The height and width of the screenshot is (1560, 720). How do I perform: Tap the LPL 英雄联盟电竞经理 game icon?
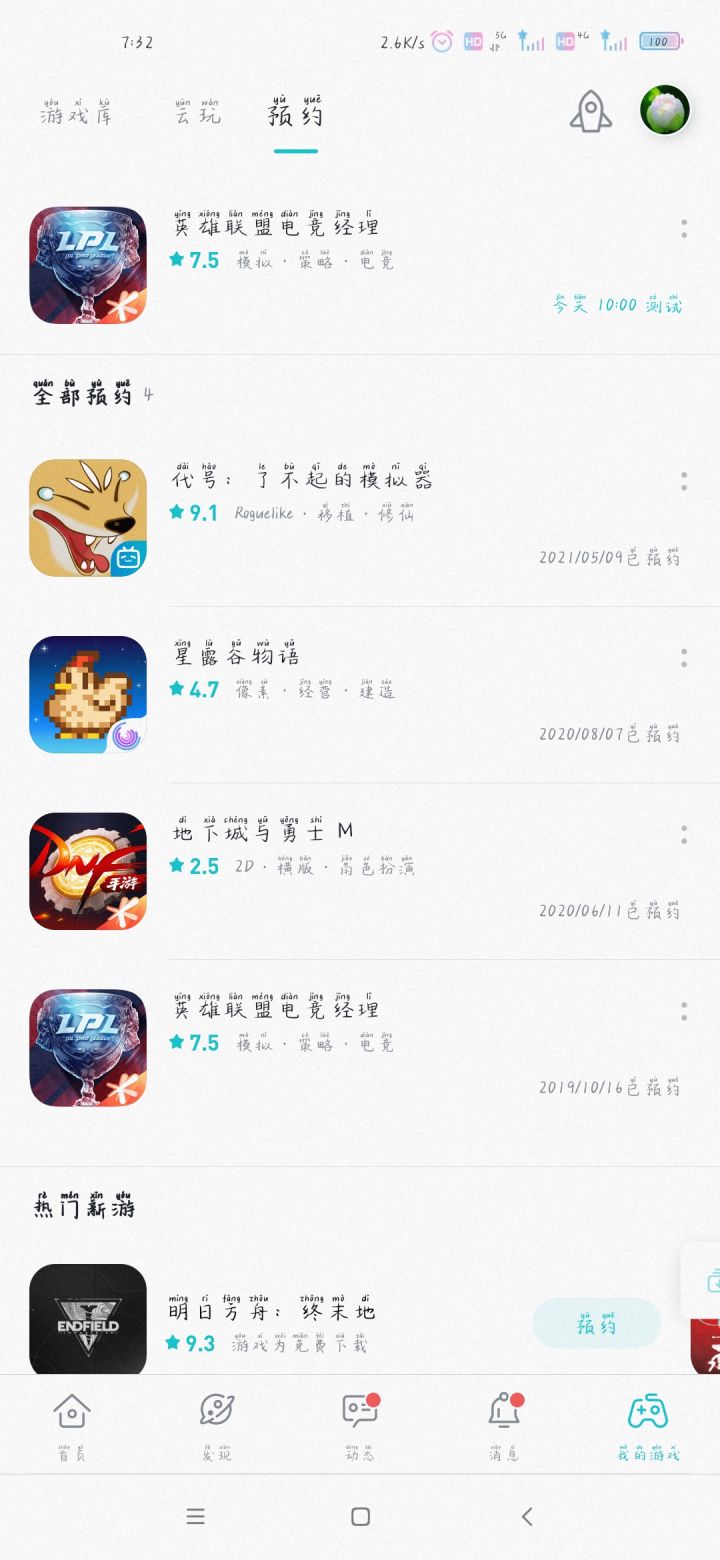(x=87, y=265)
